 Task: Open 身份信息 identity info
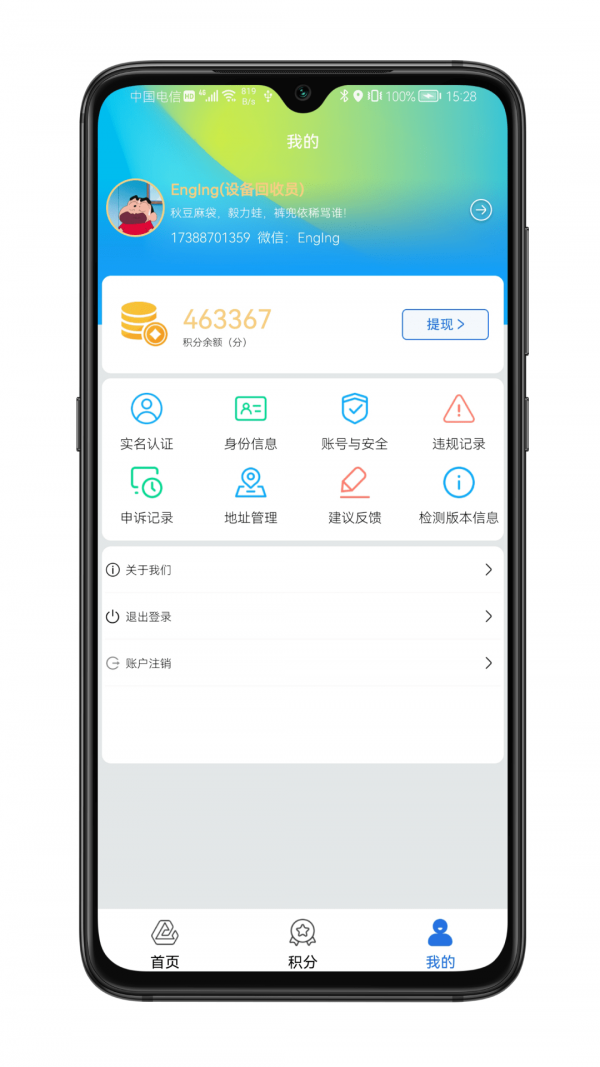[x=251, y=421]
